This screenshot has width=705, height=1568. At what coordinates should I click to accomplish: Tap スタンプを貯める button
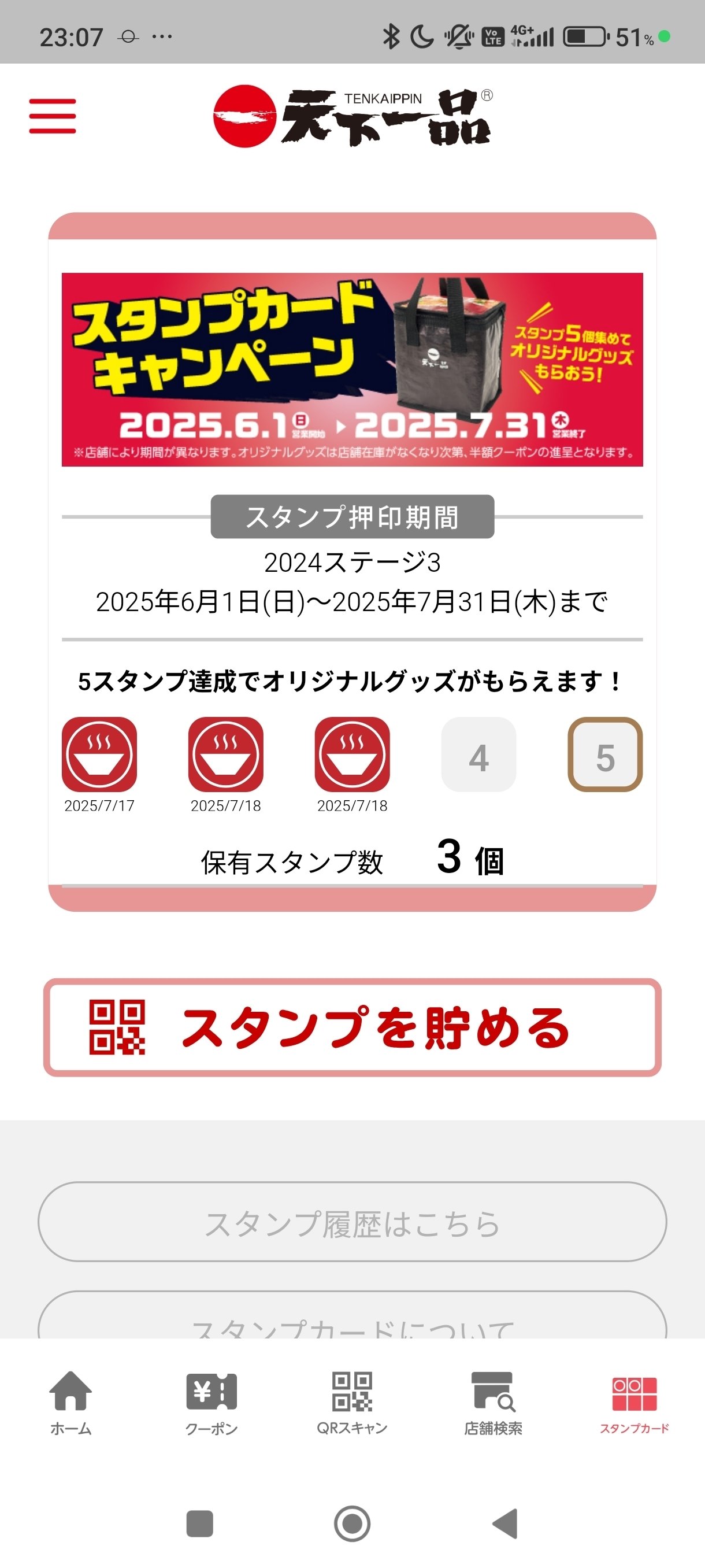(352, 1027)
